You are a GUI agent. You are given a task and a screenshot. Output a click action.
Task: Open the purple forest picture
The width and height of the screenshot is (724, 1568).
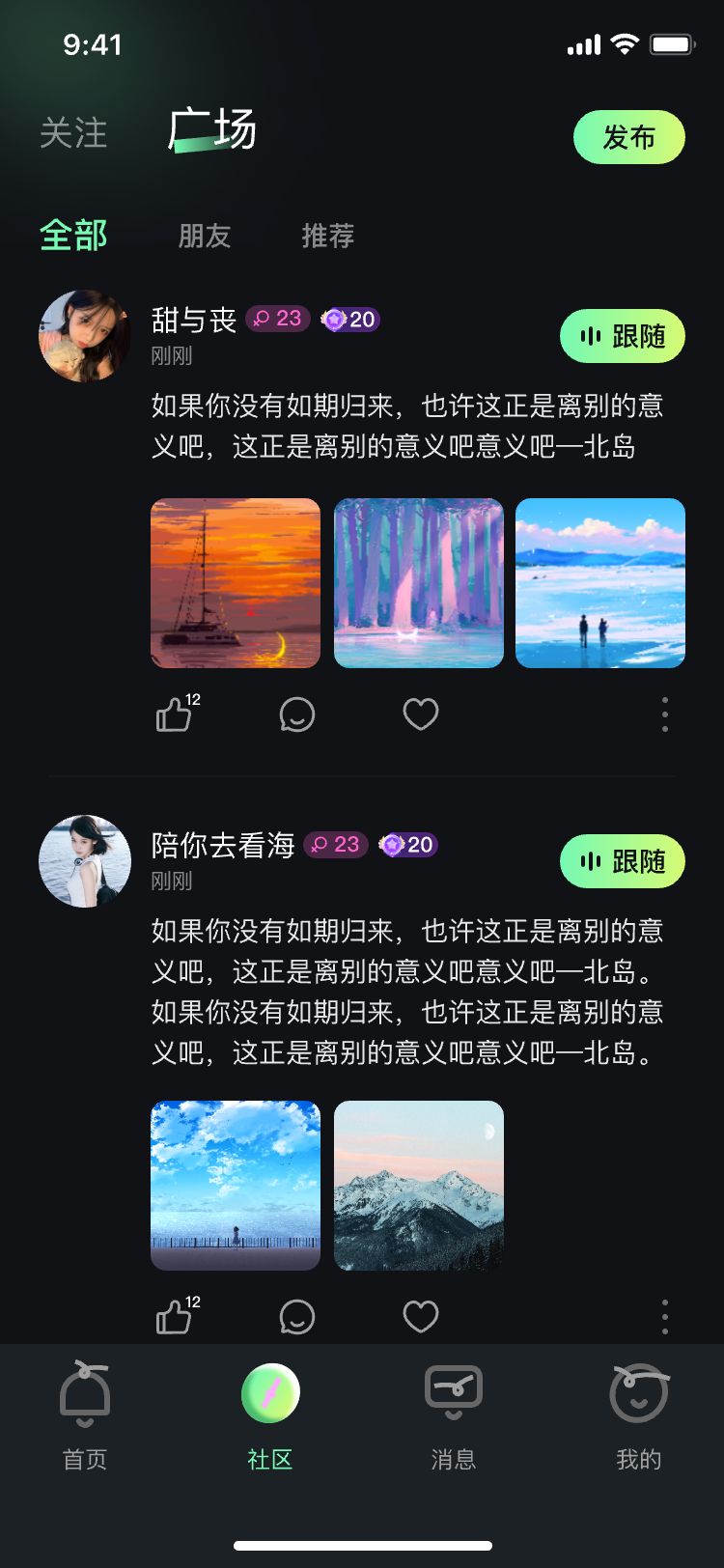[x=418, y=583]
